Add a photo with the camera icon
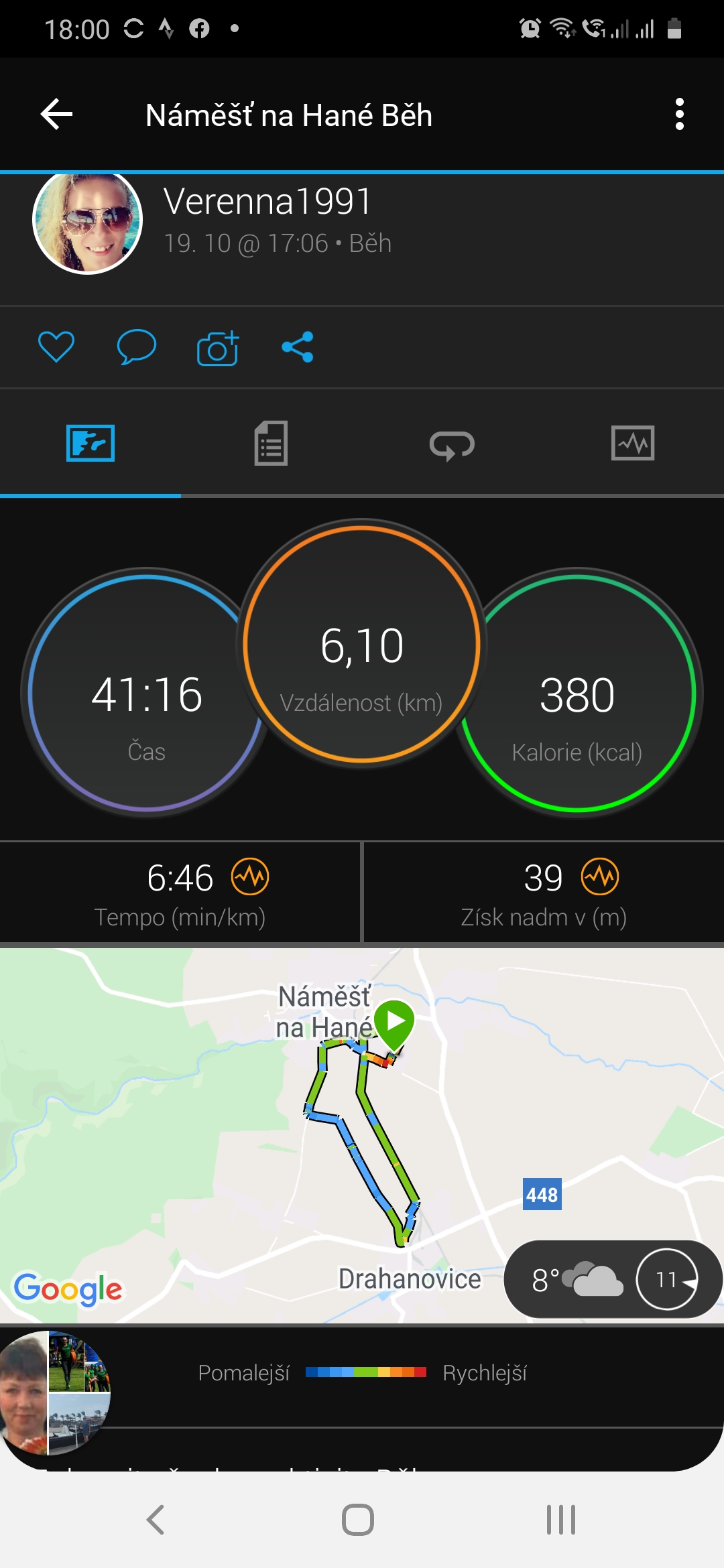The width and height of the screenshot is (724, 1568). (217, 348)
